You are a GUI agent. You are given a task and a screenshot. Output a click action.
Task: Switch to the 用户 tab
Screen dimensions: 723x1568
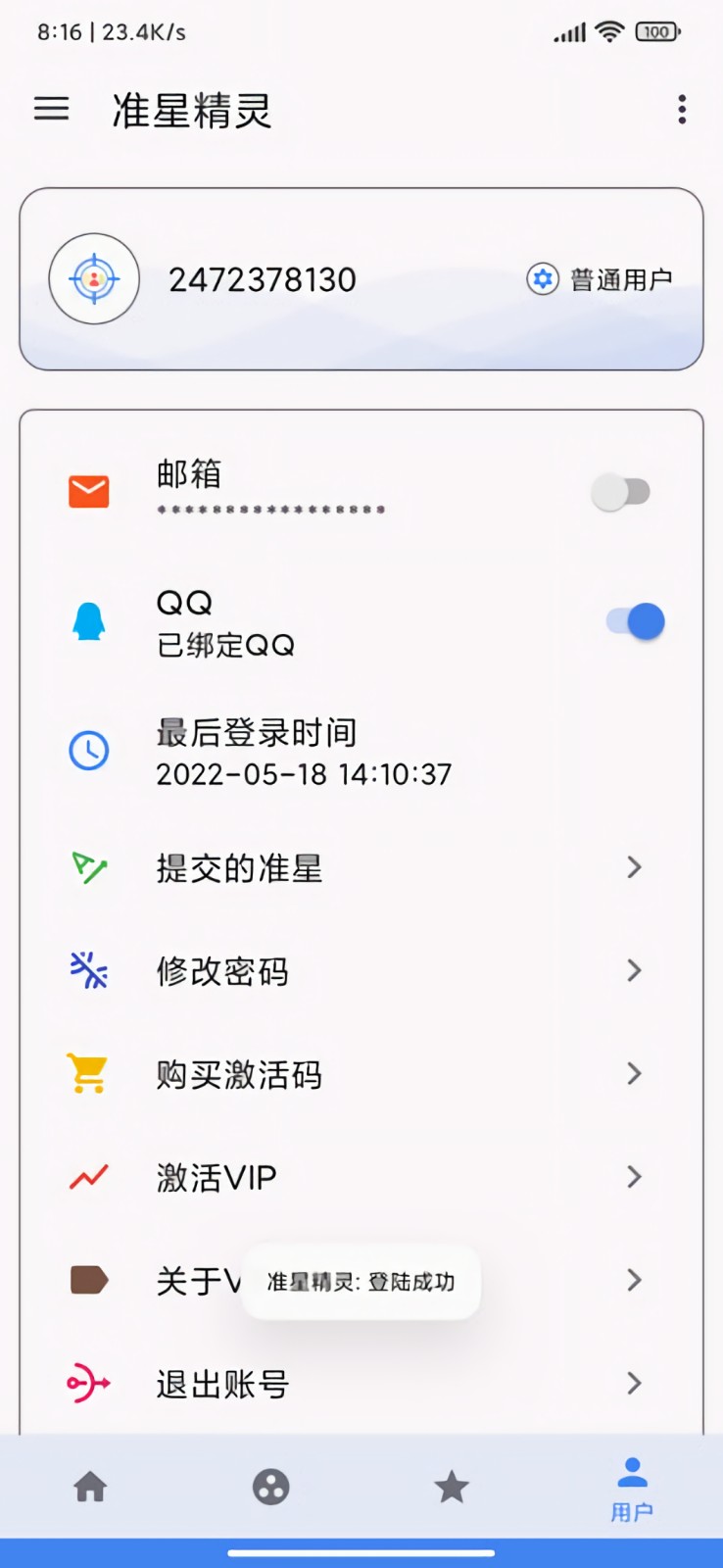pos(631,1490)
